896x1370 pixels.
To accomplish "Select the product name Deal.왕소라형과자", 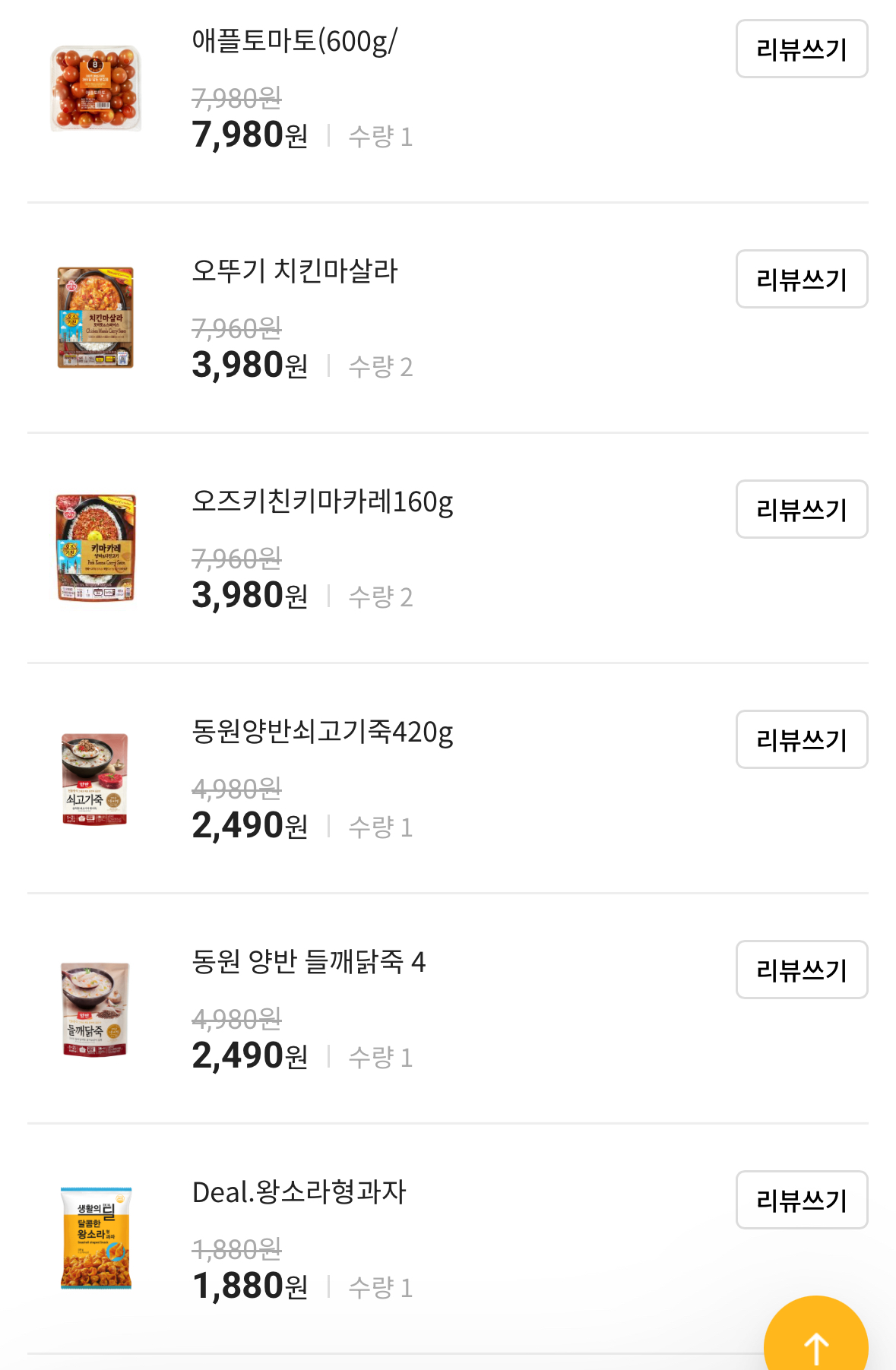I will point(299,1192).
